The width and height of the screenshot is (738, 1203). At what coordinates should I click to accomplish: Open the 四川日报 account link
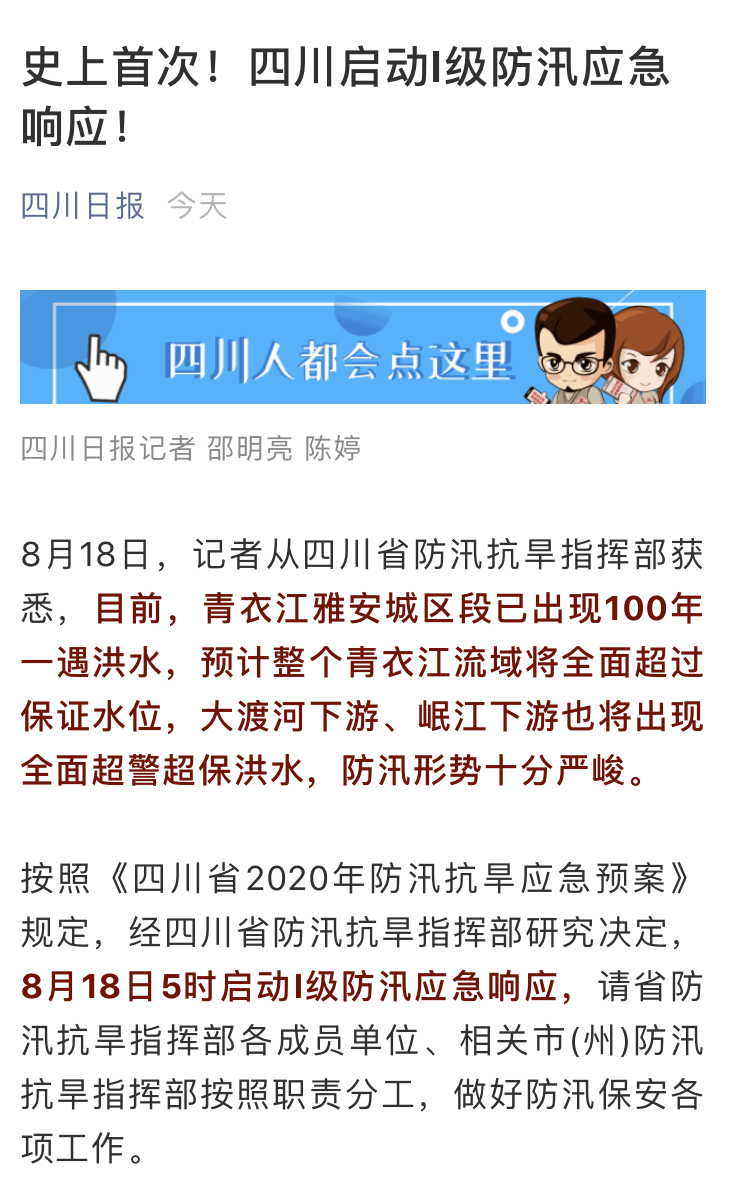83,206
